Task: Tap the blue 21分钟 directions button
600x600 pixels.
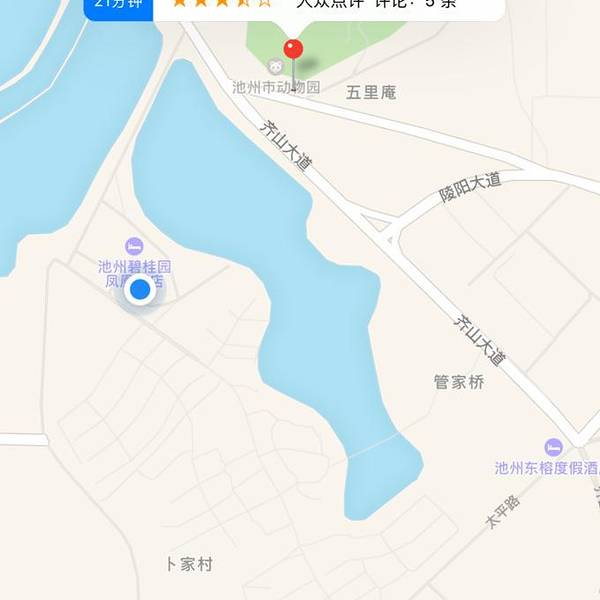Action: click(118, 7)
